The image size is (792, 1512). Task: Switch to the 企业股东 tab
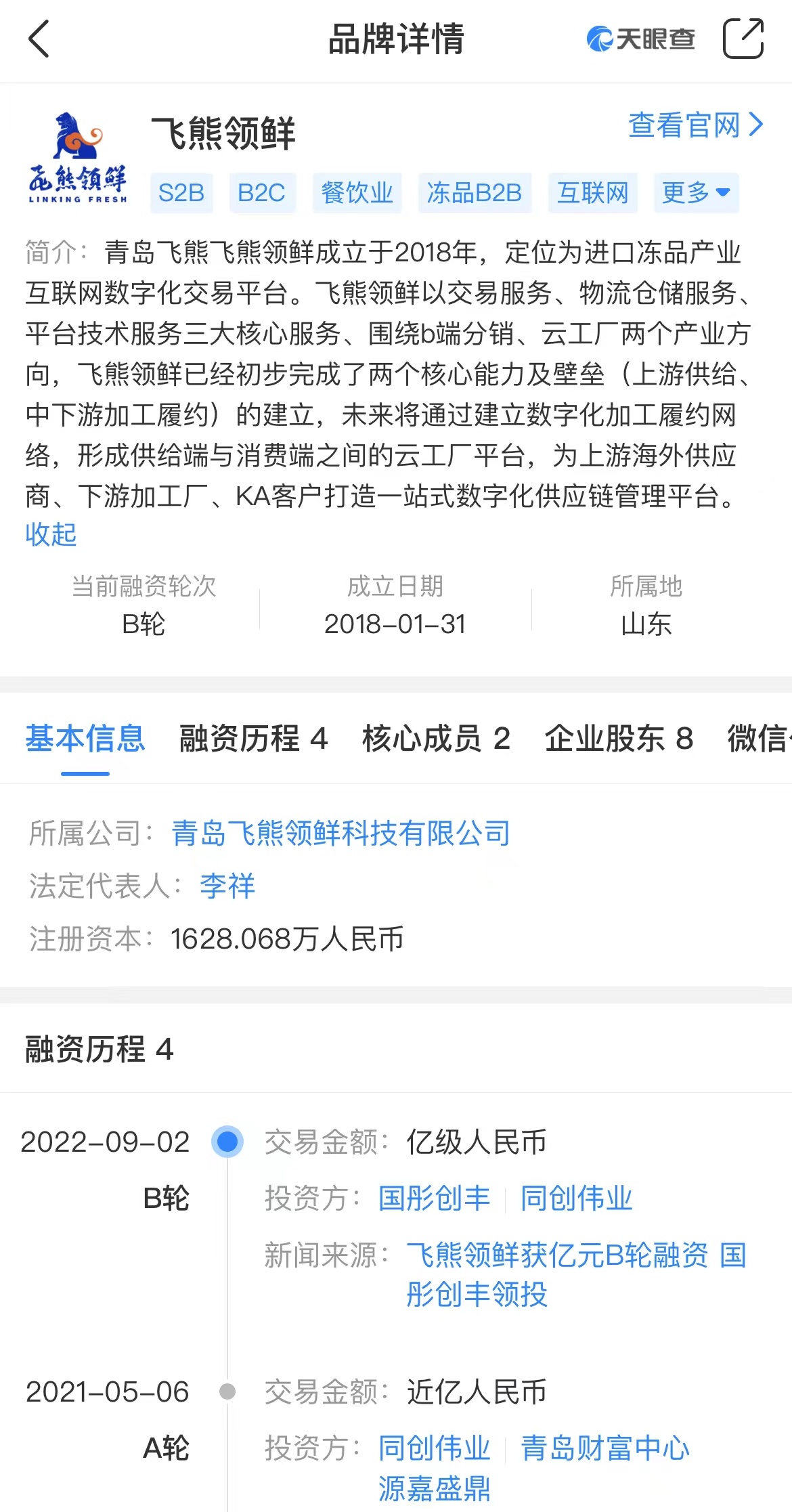click(619, 738)
